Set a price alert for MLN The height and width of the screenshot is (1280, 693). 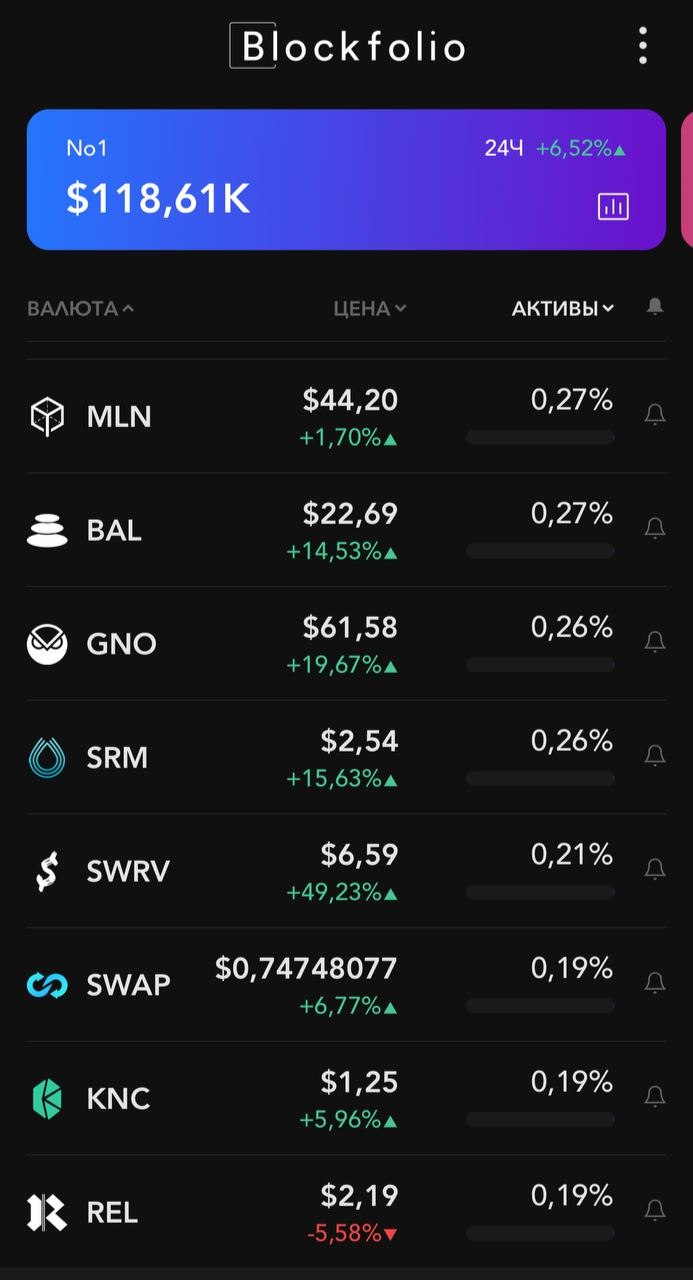coord(655,414)
